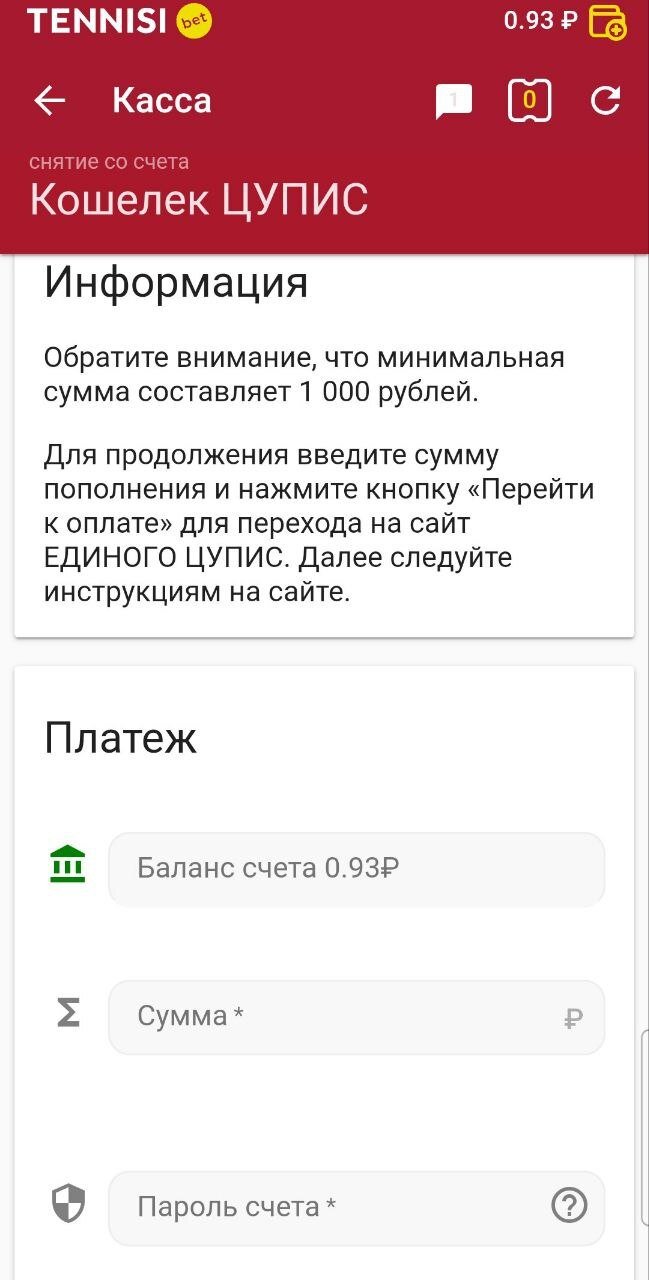Tap the Сумма input field
The height and width of the screenshot is (1280, 649).
pos(340,1017)
